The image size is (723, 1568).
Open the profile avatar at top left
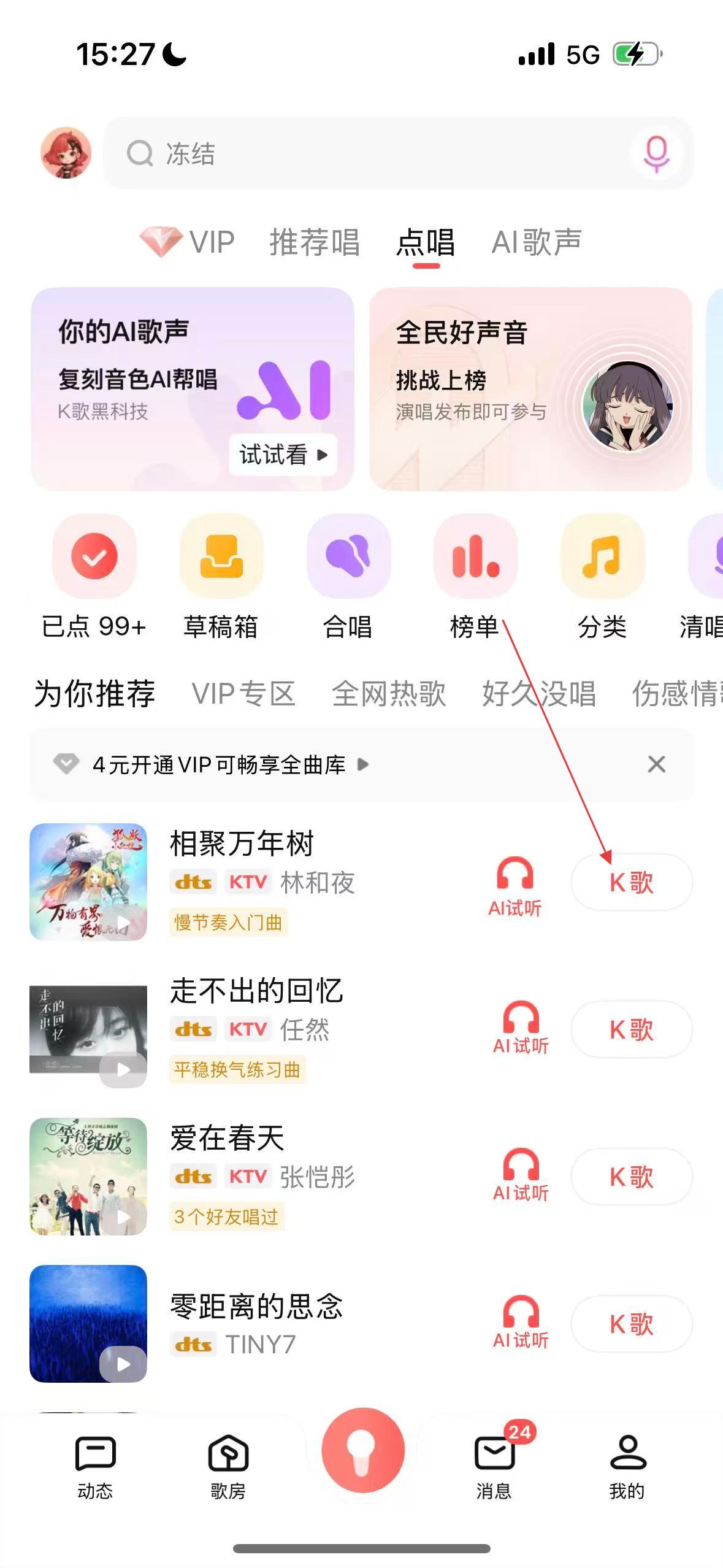[x=66, y=153]
